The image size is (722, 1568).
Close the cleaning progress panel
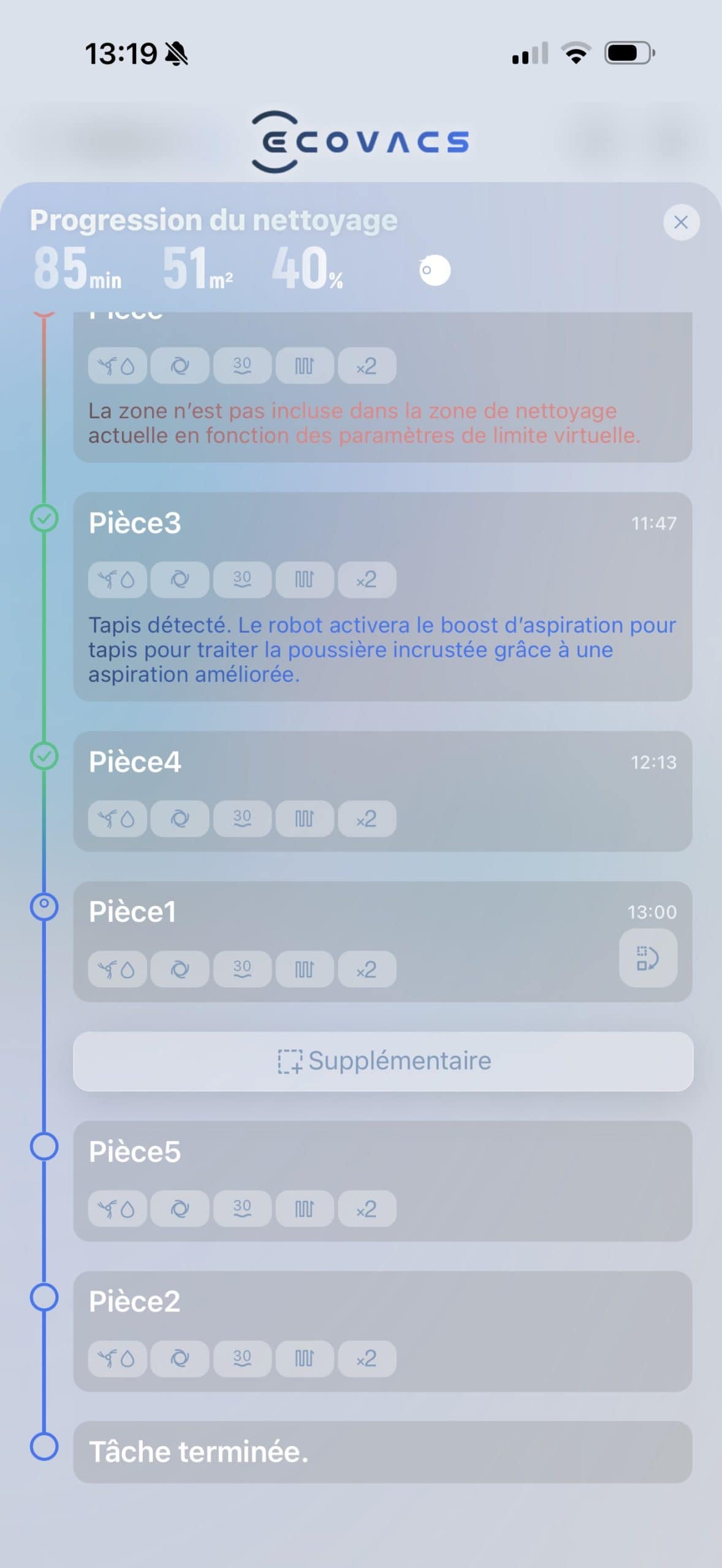point(681,222)
